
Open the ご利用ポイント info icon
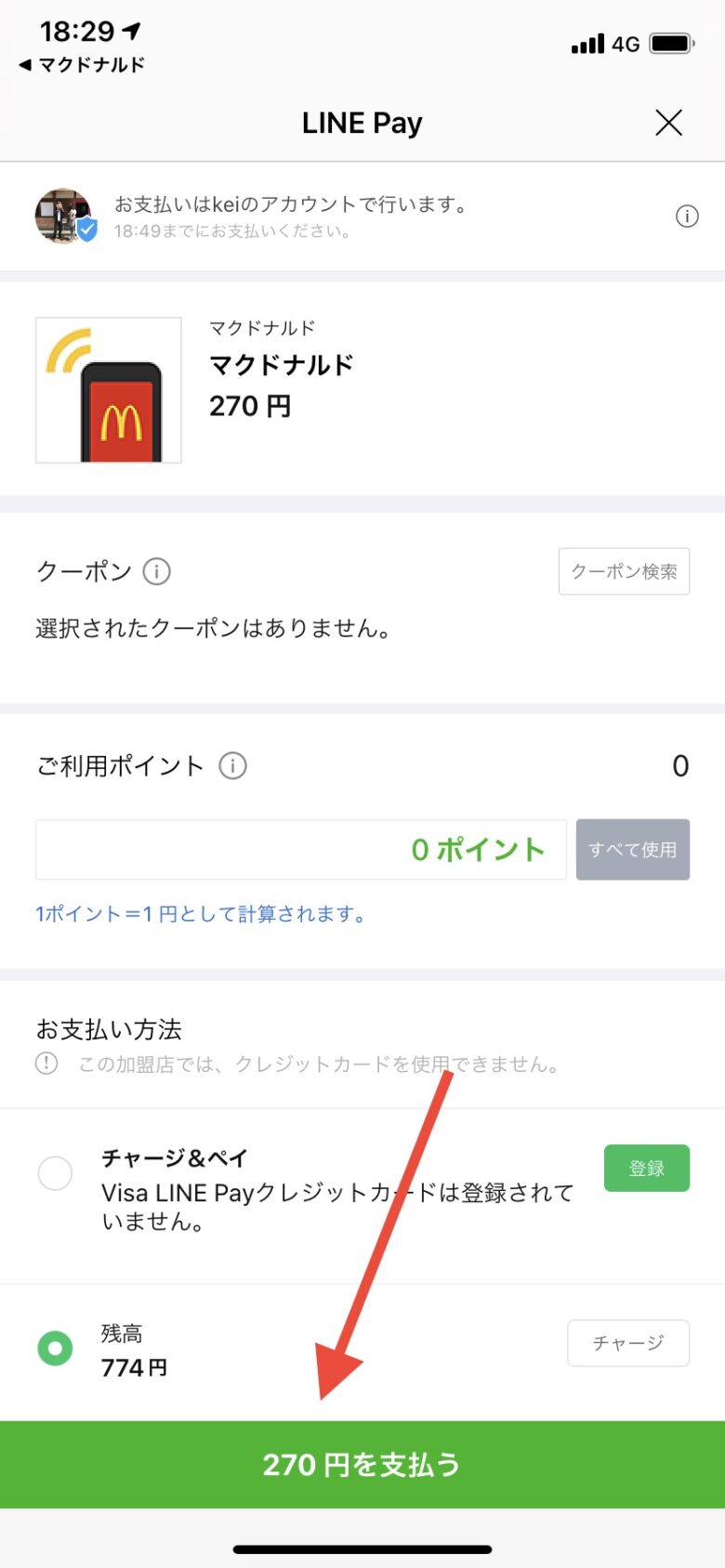pos(232,766)
